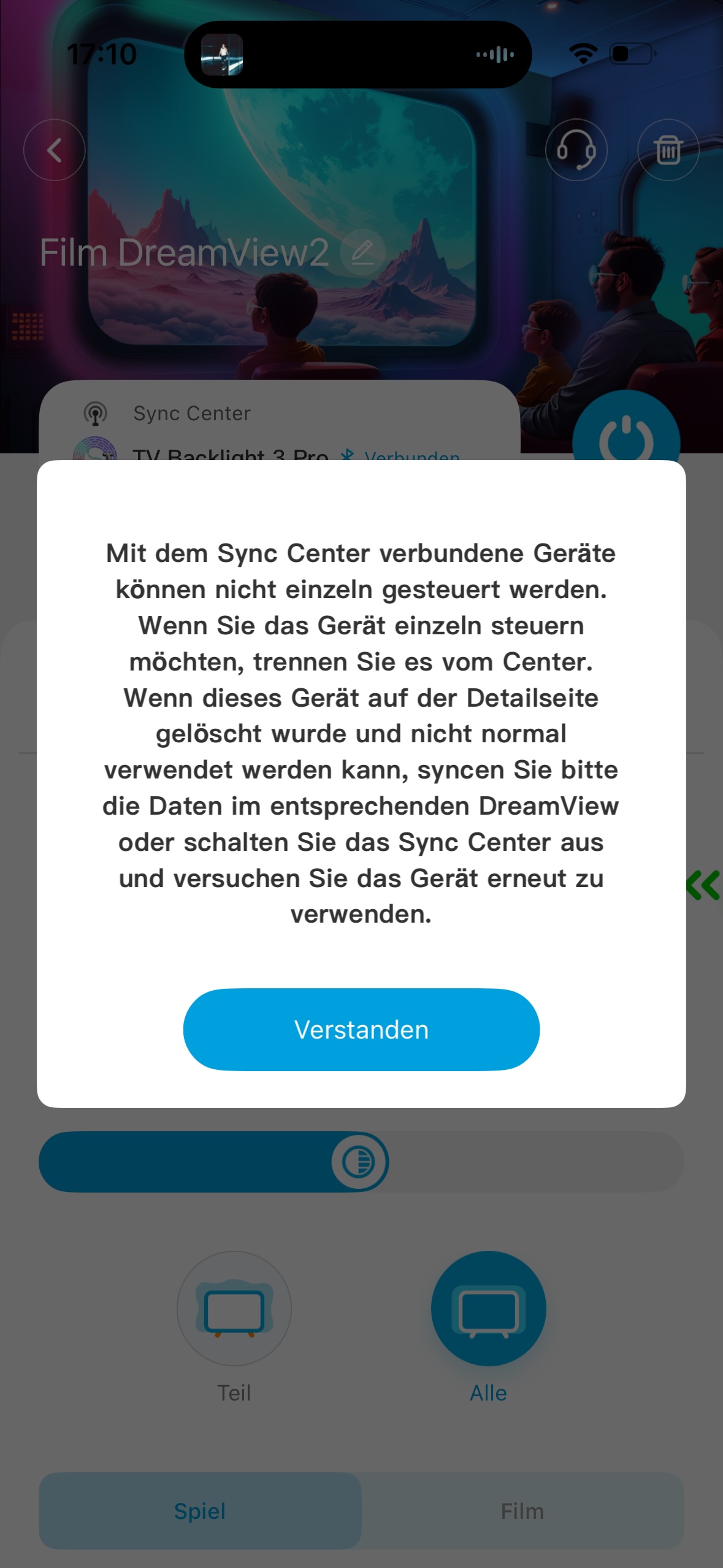This screenshot has width=723, height=1568.
Task: Switch to the Film tab
Action: point(522,1511)
